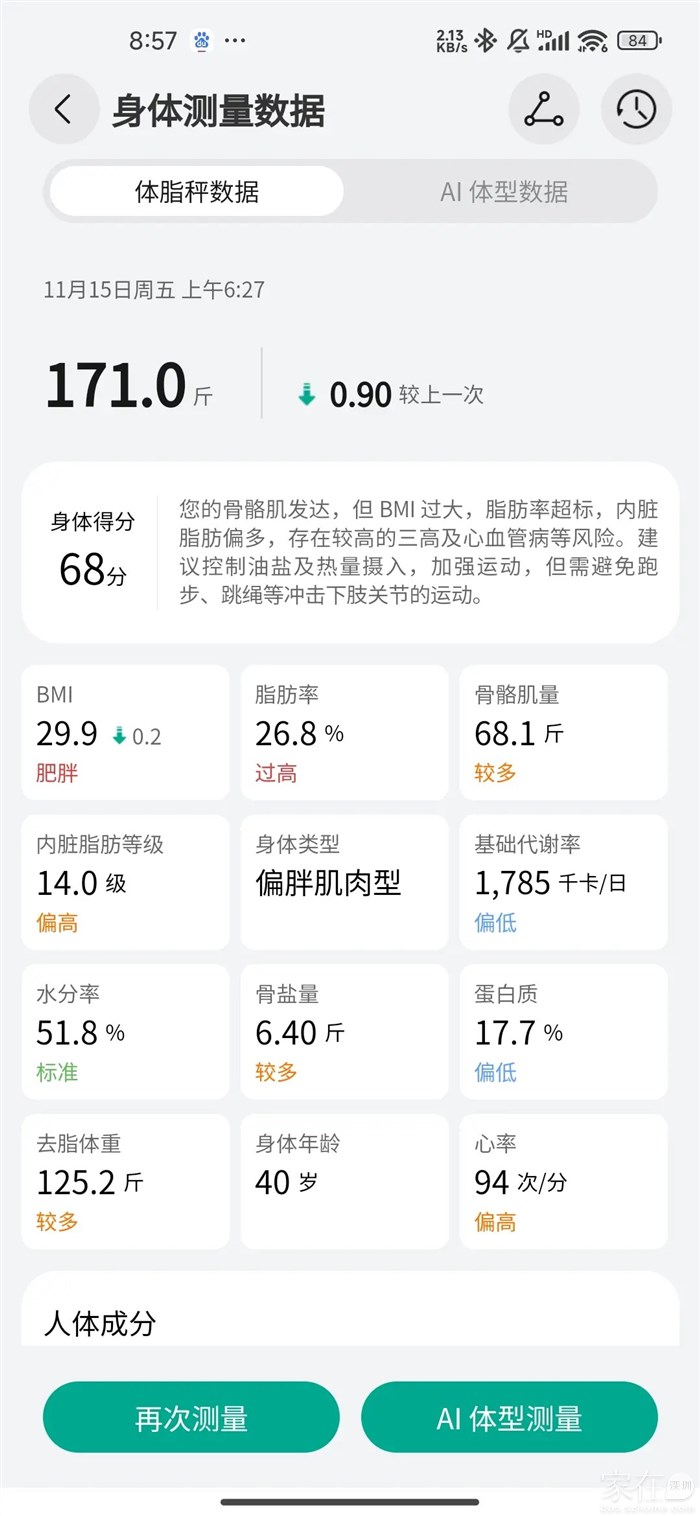Open measurement history clock icon
700x1516 pixels.
point(636,109)
